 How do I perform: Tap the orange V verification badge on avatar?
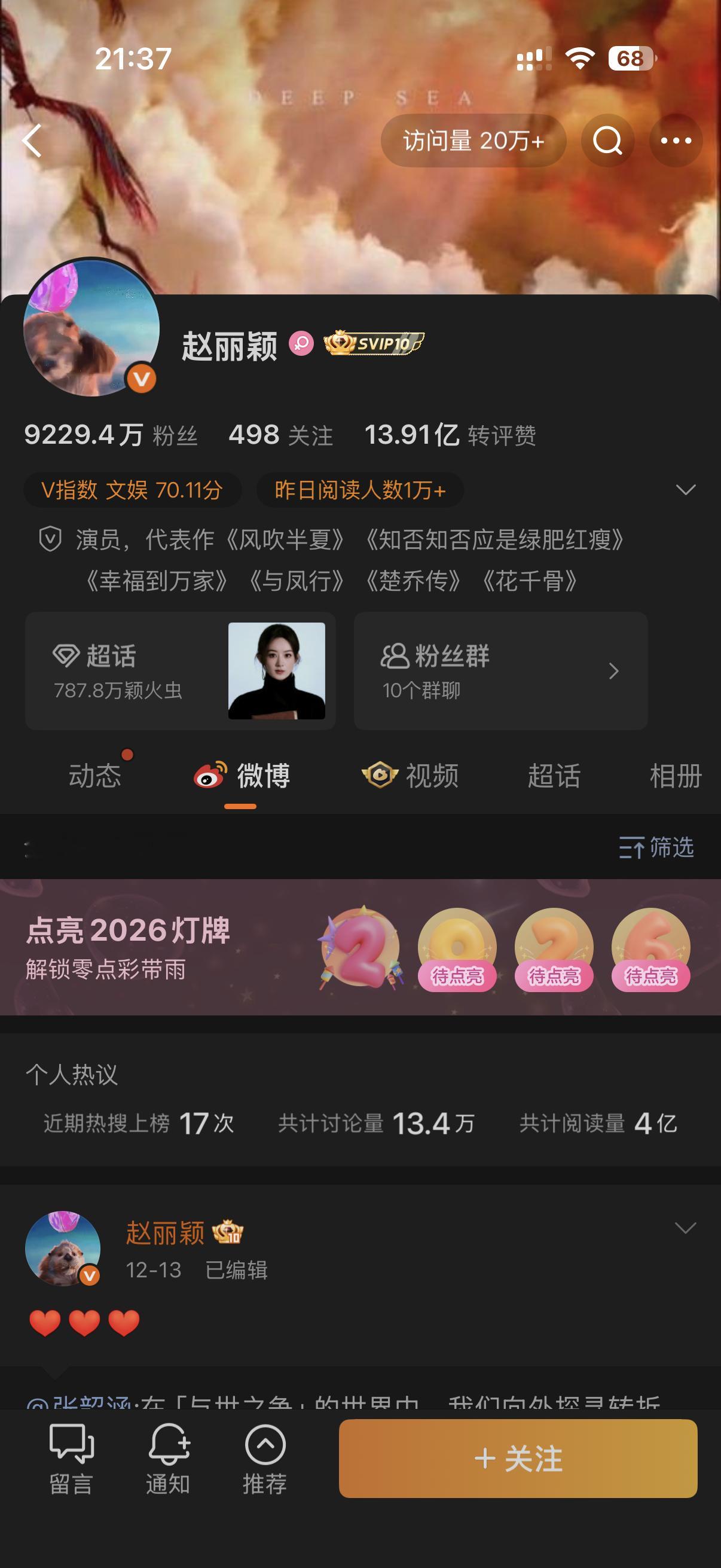(x=142, y=379)
